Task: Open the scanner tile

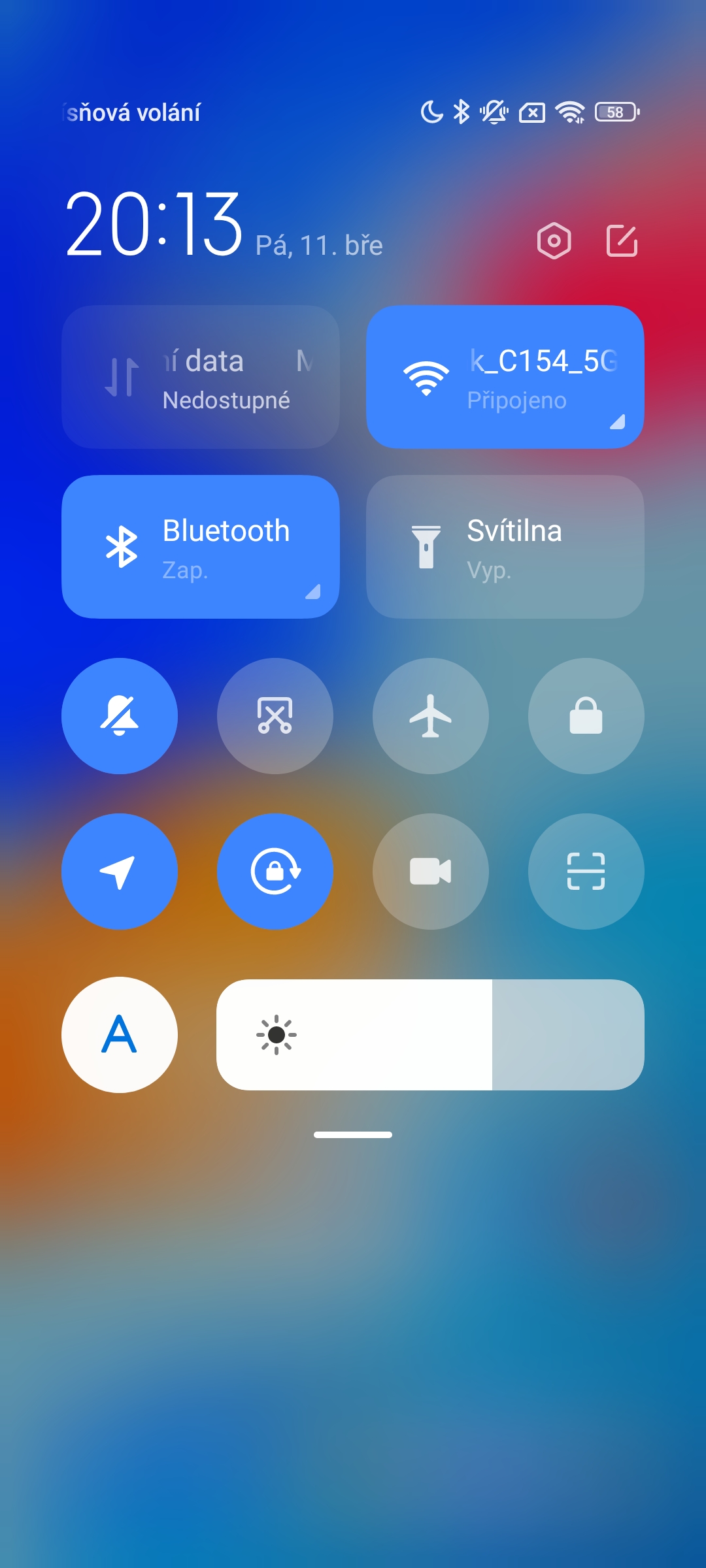Action: point(586,872)
